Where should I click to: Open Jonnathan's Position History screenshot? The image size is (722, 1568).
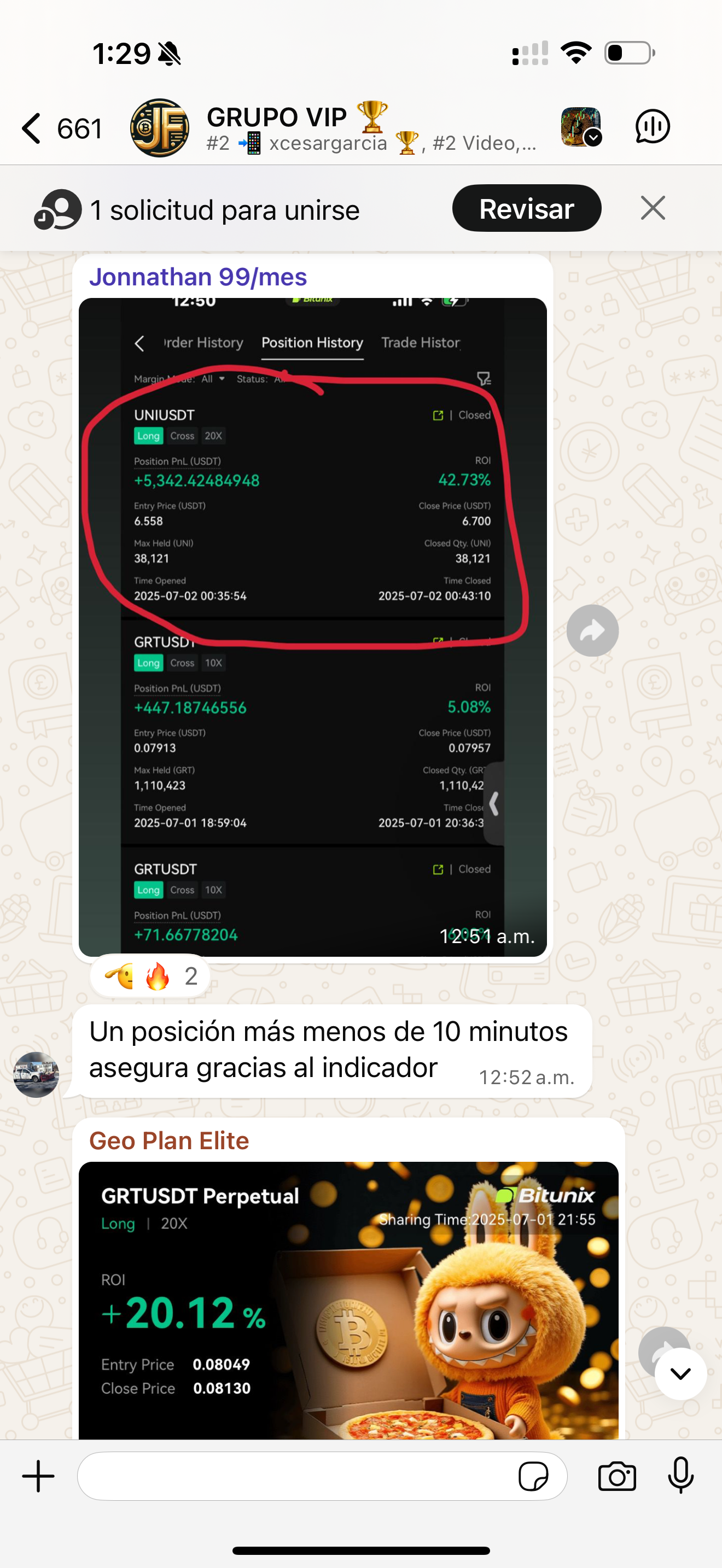click(312, 627)
